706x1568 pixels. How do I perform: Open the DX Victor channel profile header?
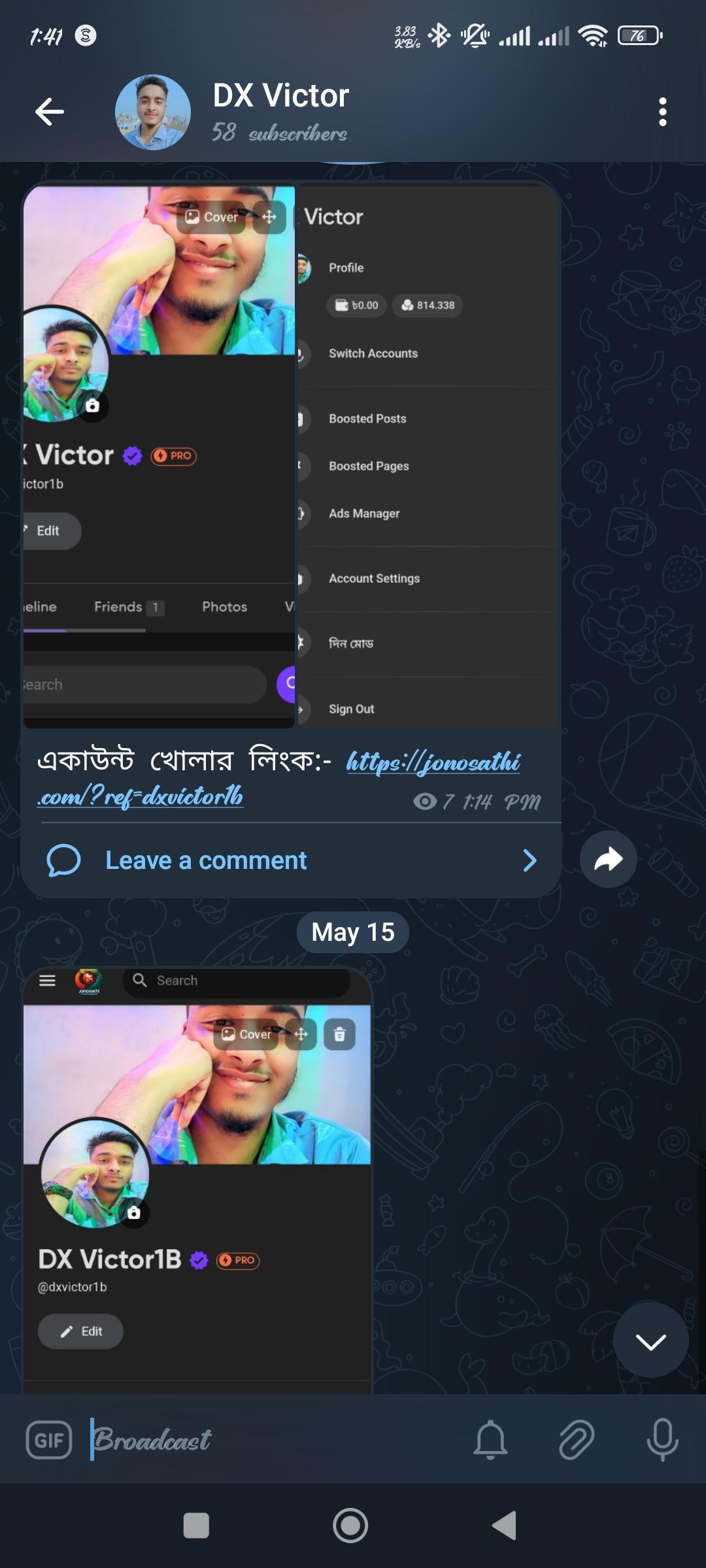[281, 112]
